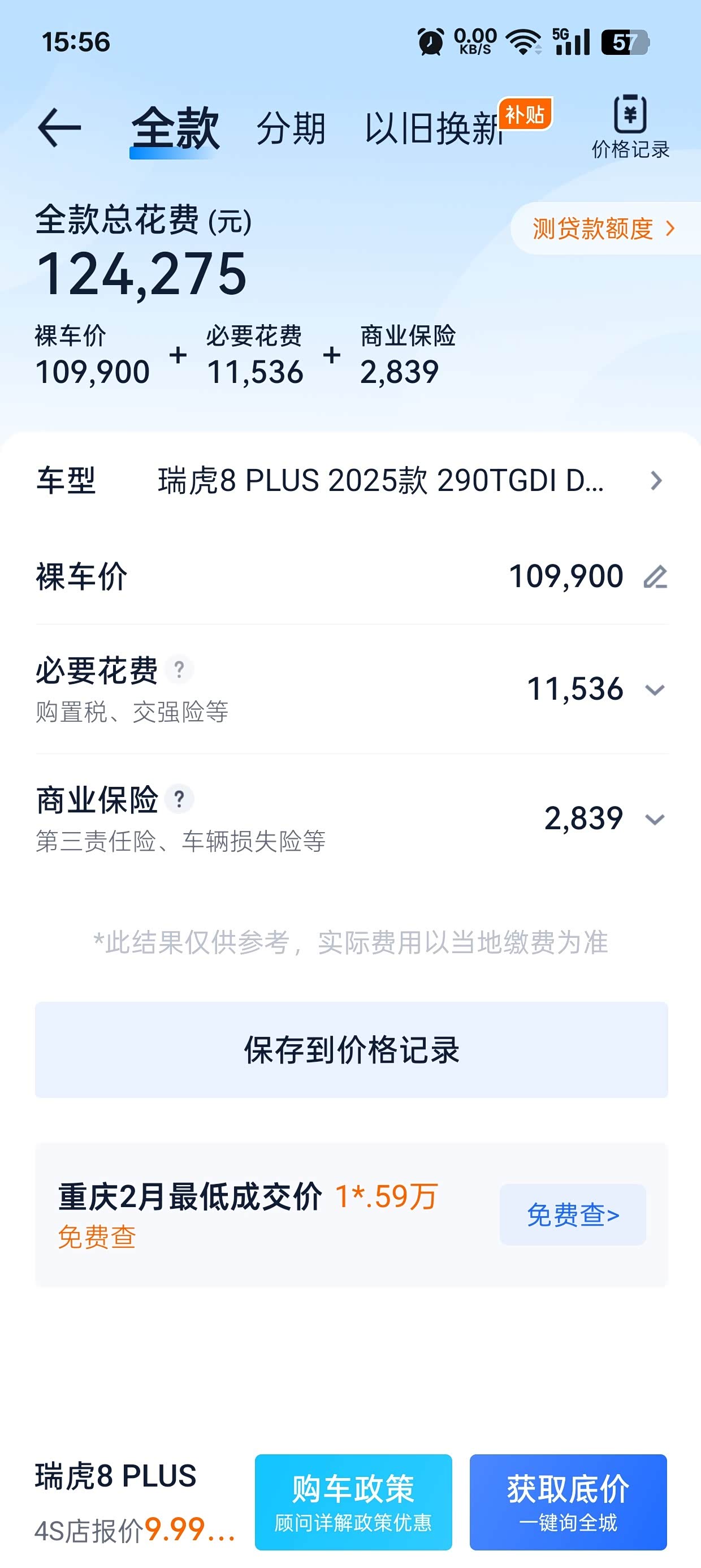Click the 获取底价 bottom price button
Screen dimensions: 701x1568
[x=567, y=1498]
